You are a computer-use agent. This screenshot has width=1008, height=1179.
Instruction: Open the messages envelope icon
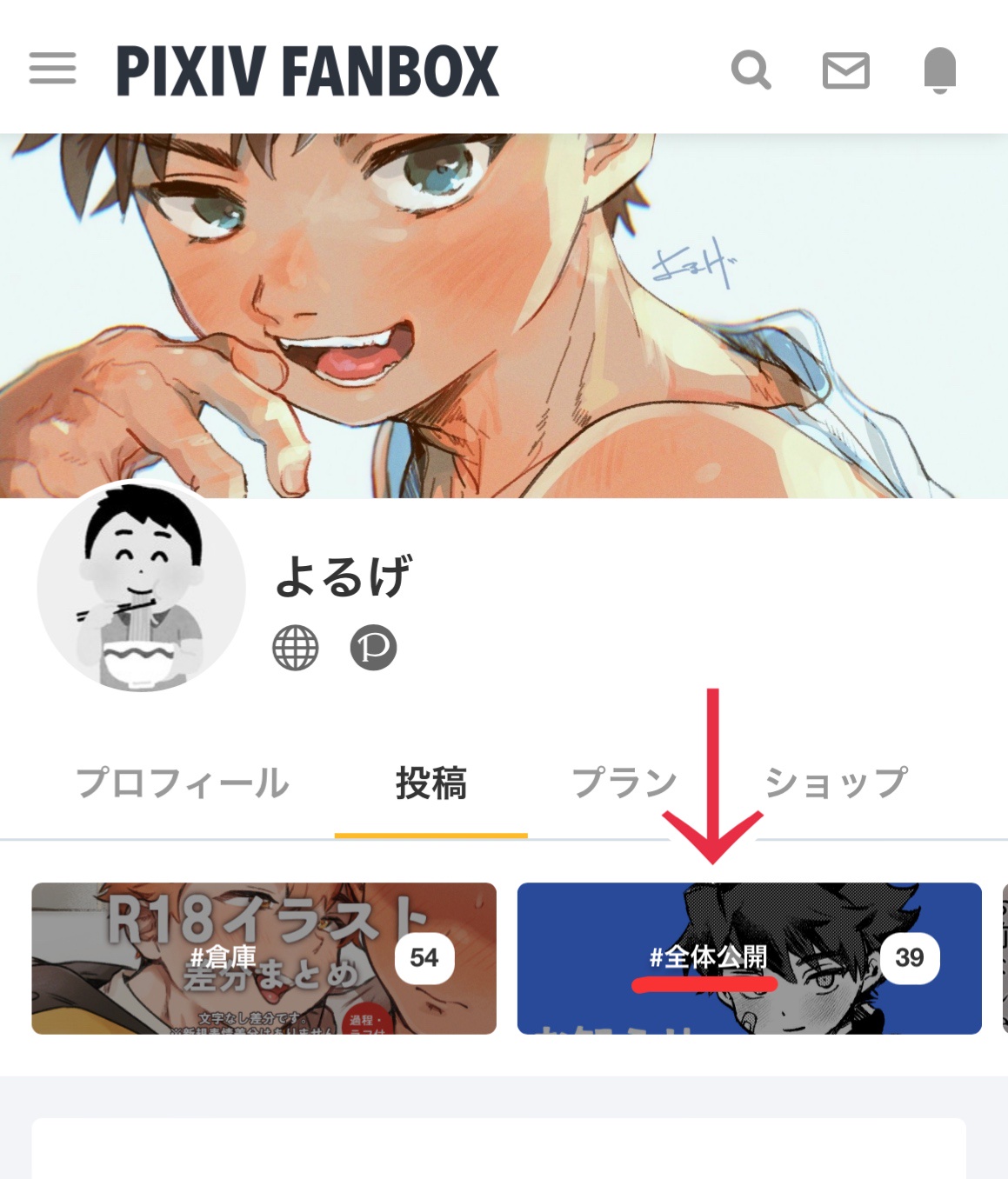845,70
